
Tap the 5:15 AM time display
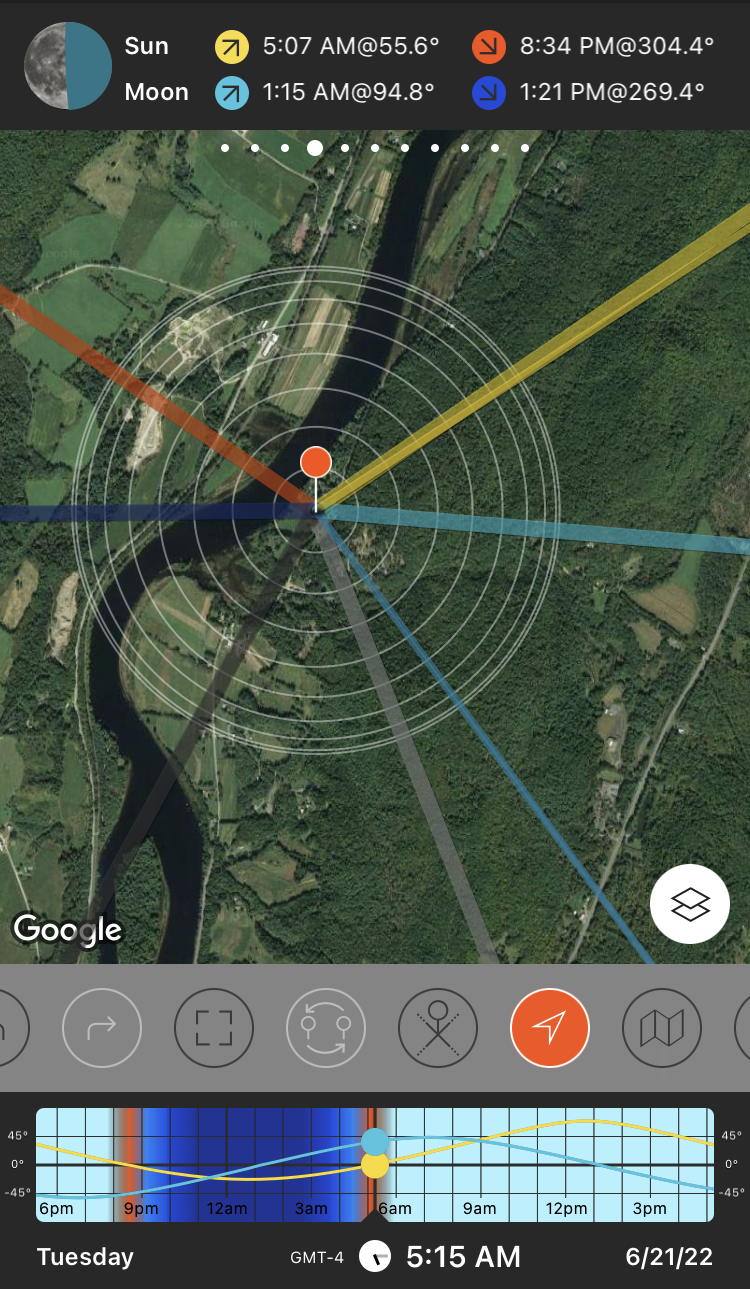pos(462,1257)
